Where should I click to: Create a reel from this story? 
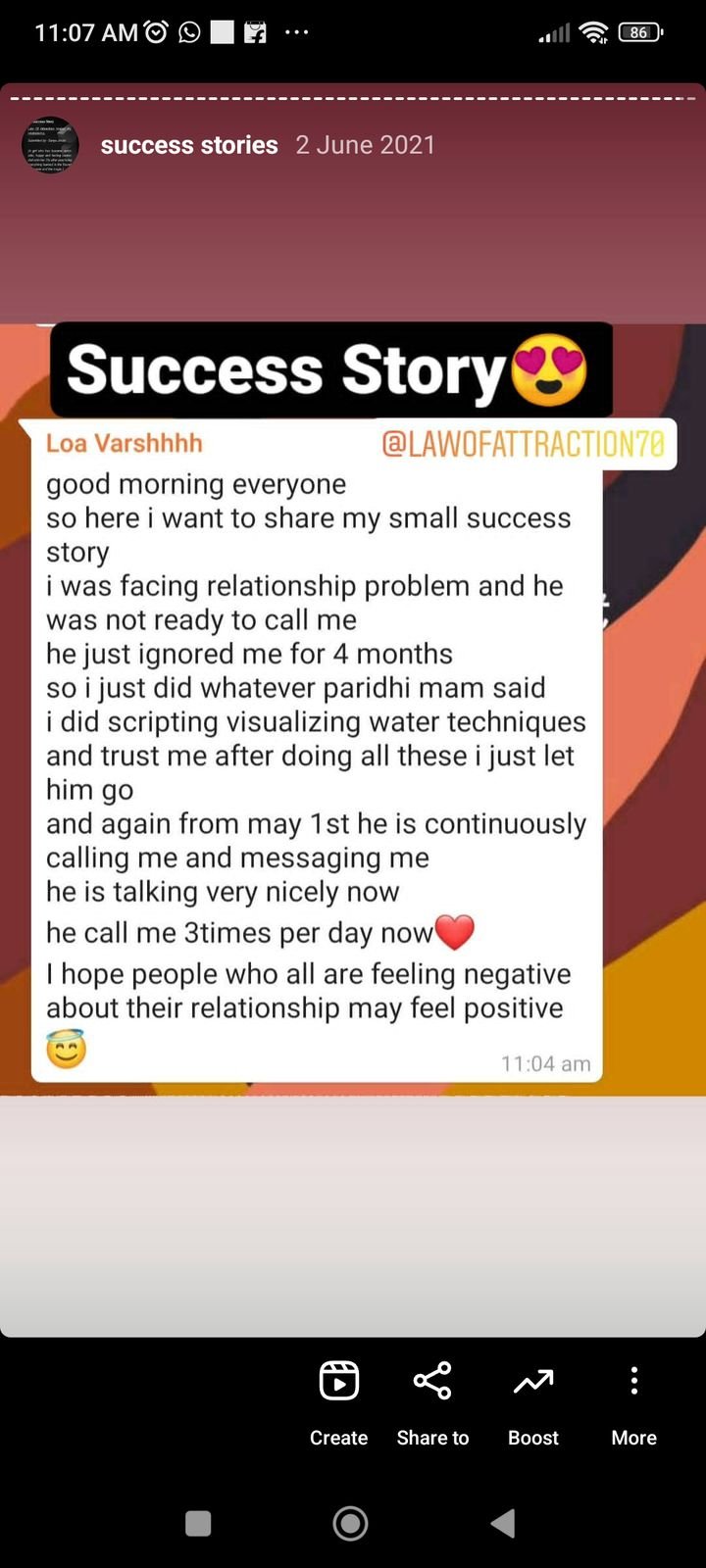(338, 1400)
